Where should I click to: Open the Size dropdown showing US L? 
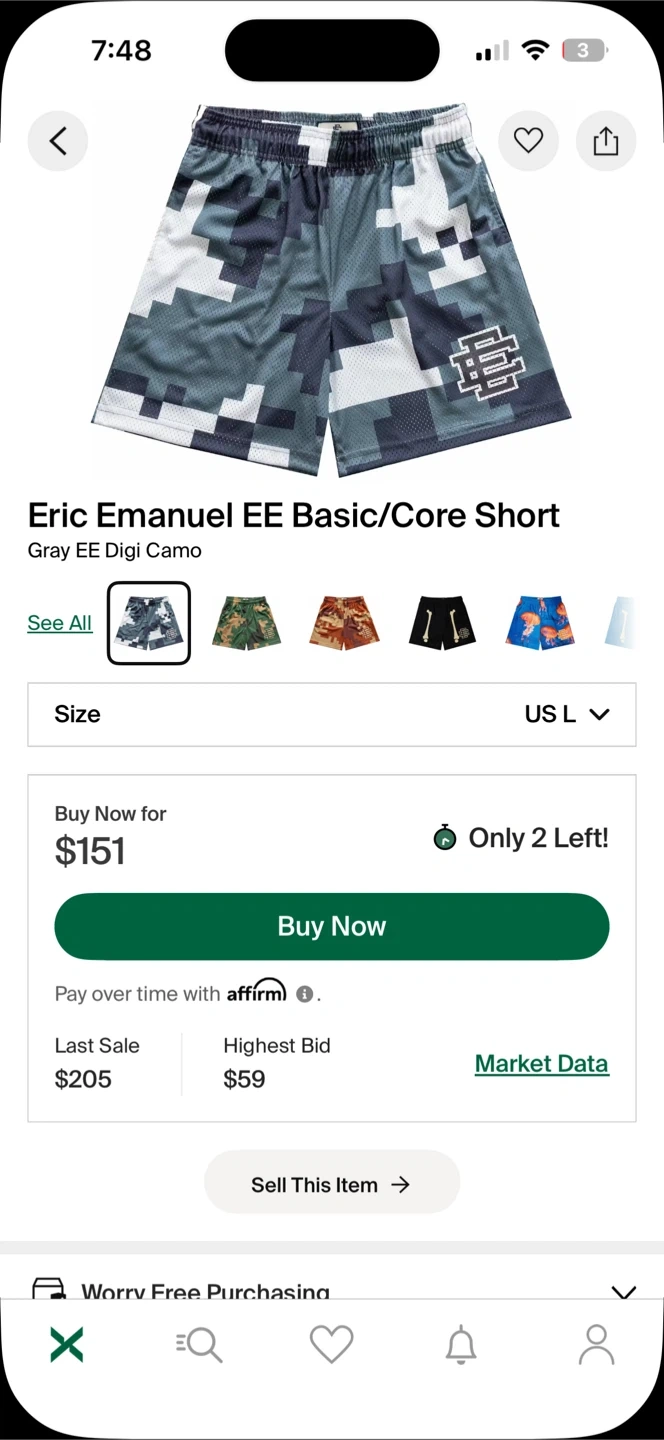332,714
